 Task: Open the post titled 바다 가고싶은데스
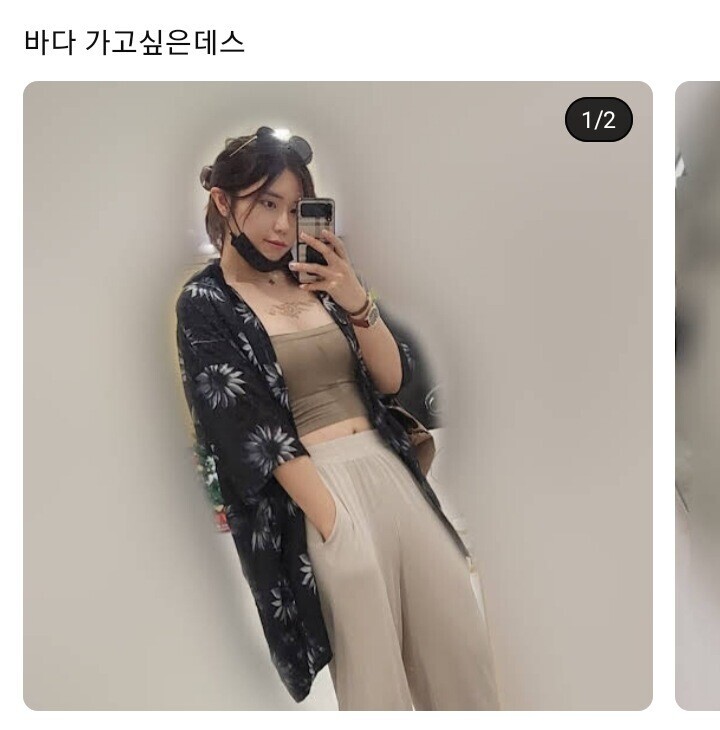133,38
